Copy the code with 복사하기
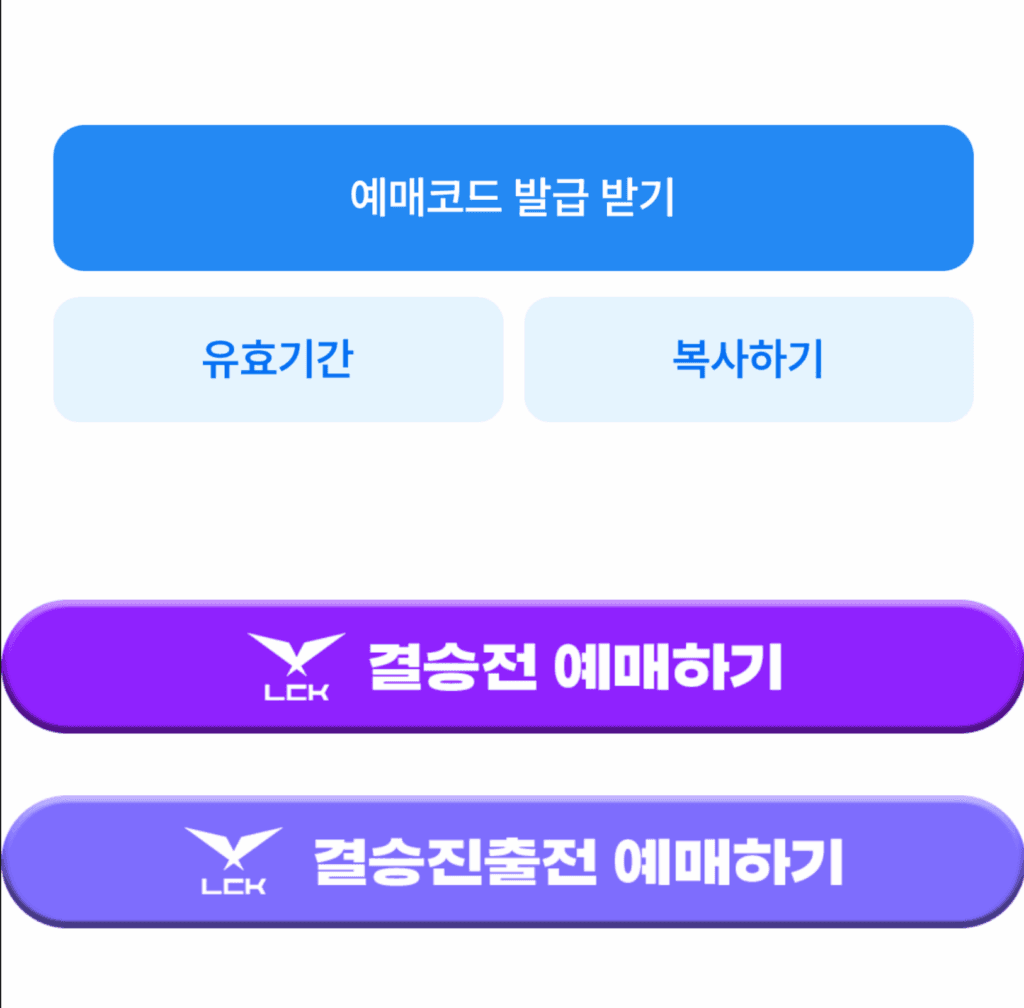This screenshot has height=1008, width=1024. coord(748,360)
